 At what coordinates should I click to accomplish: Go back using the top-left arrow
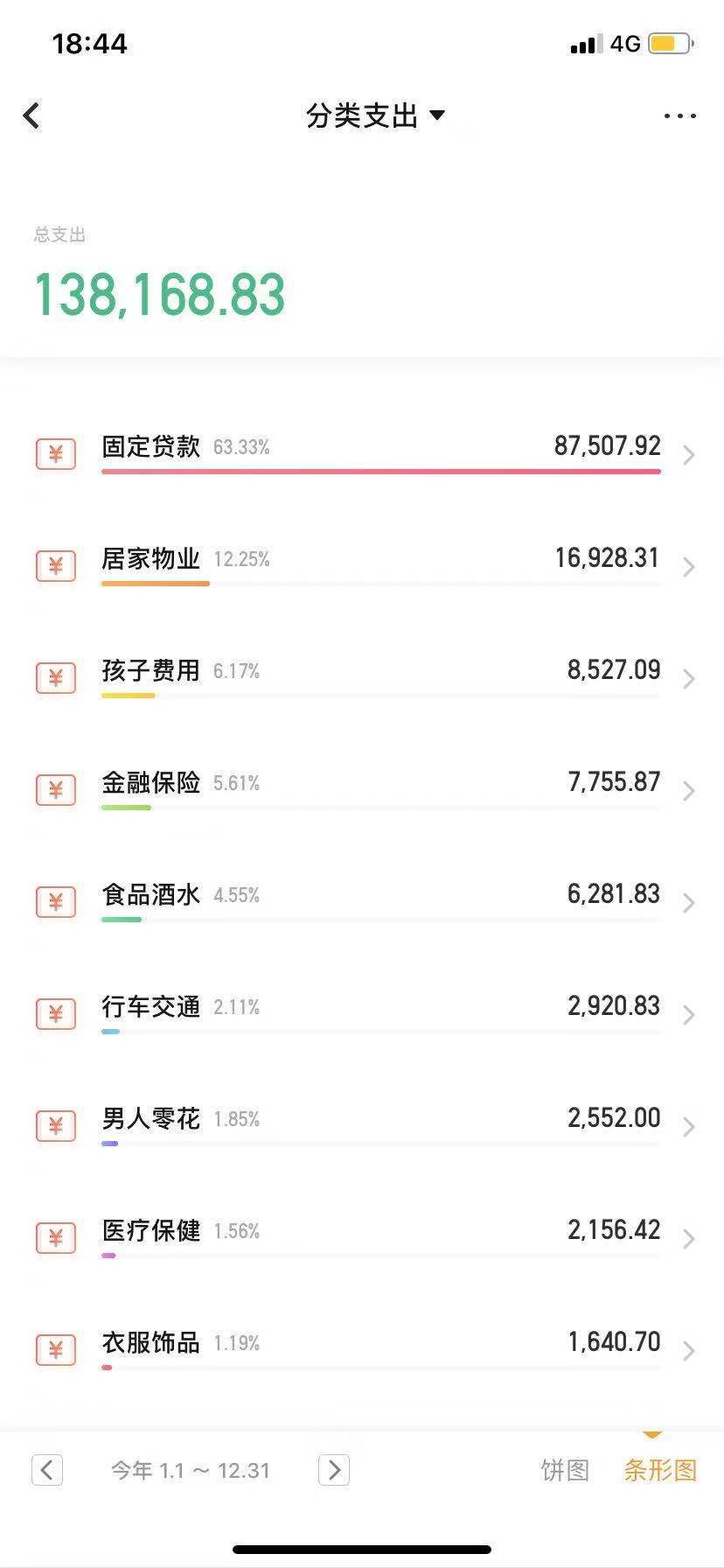click(x=32, y=115)
